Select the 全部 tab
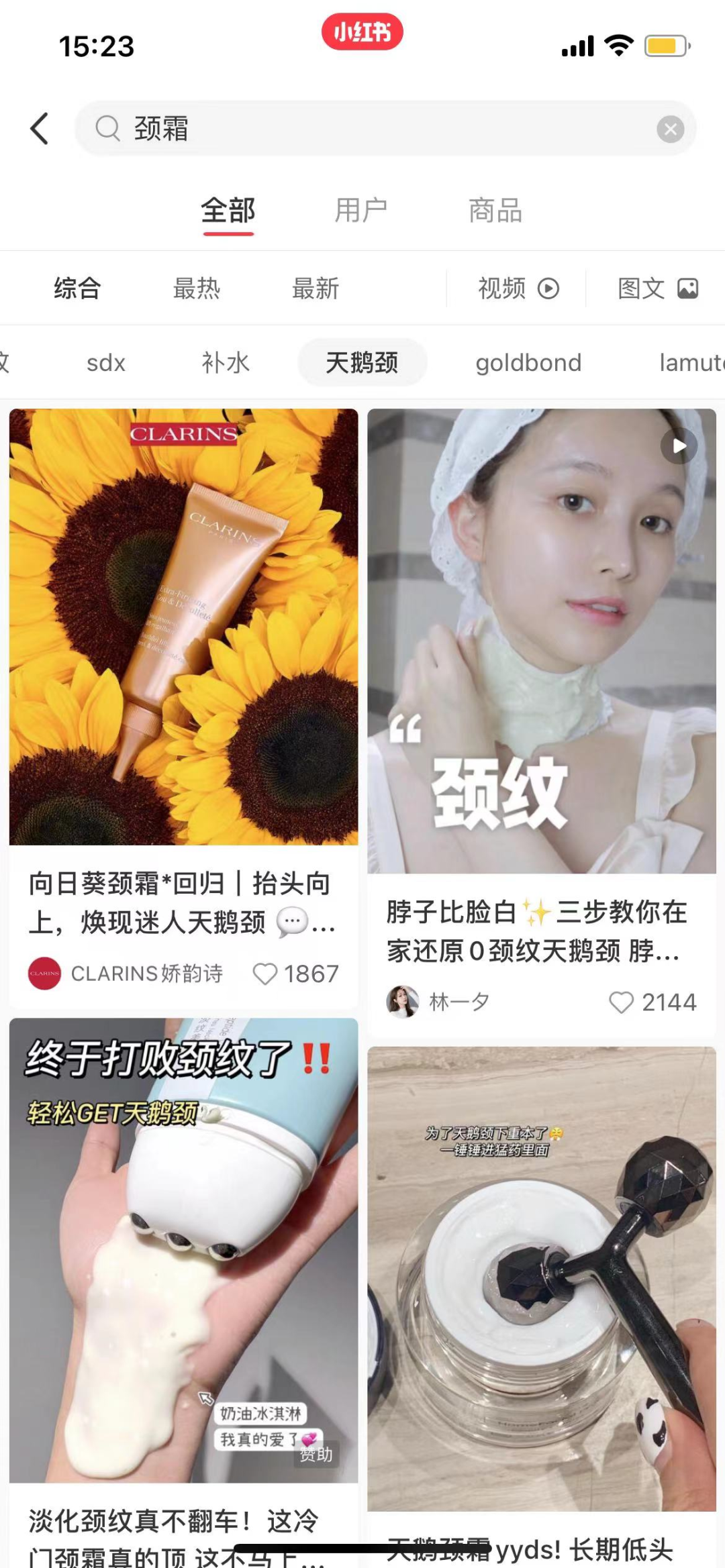725x1568 pixels. pyautogui.click(x=228, y=211)
